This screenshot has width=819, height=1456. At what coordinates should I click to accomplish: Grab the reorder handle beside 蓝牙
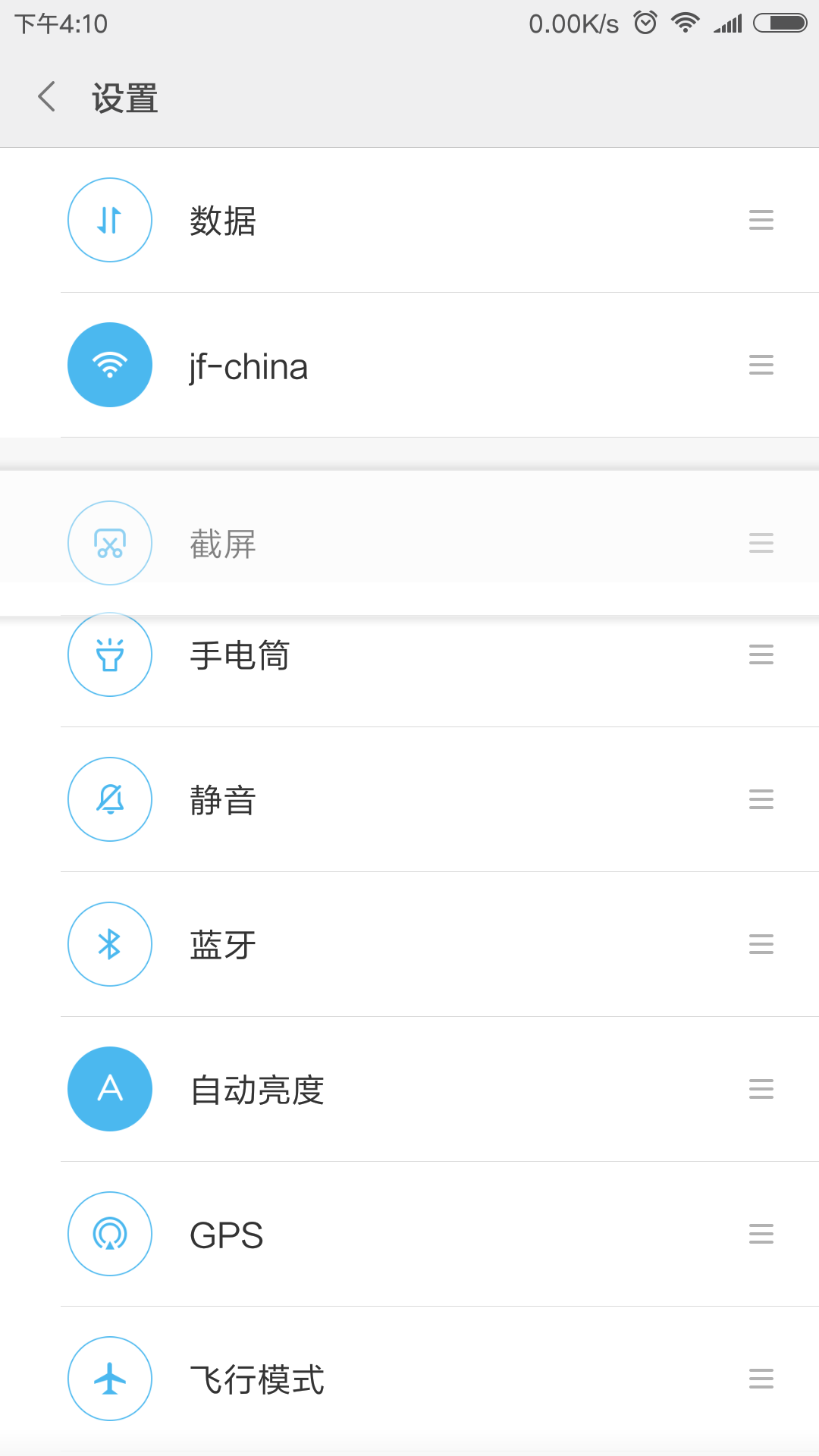click(761, 944)
